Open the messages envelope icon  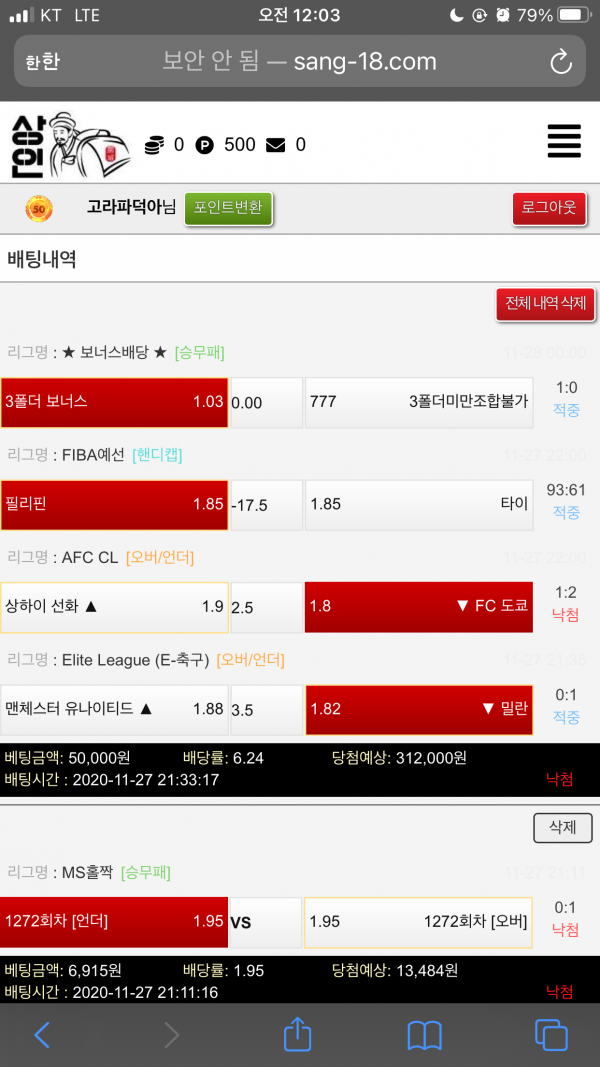click(275, 145)
